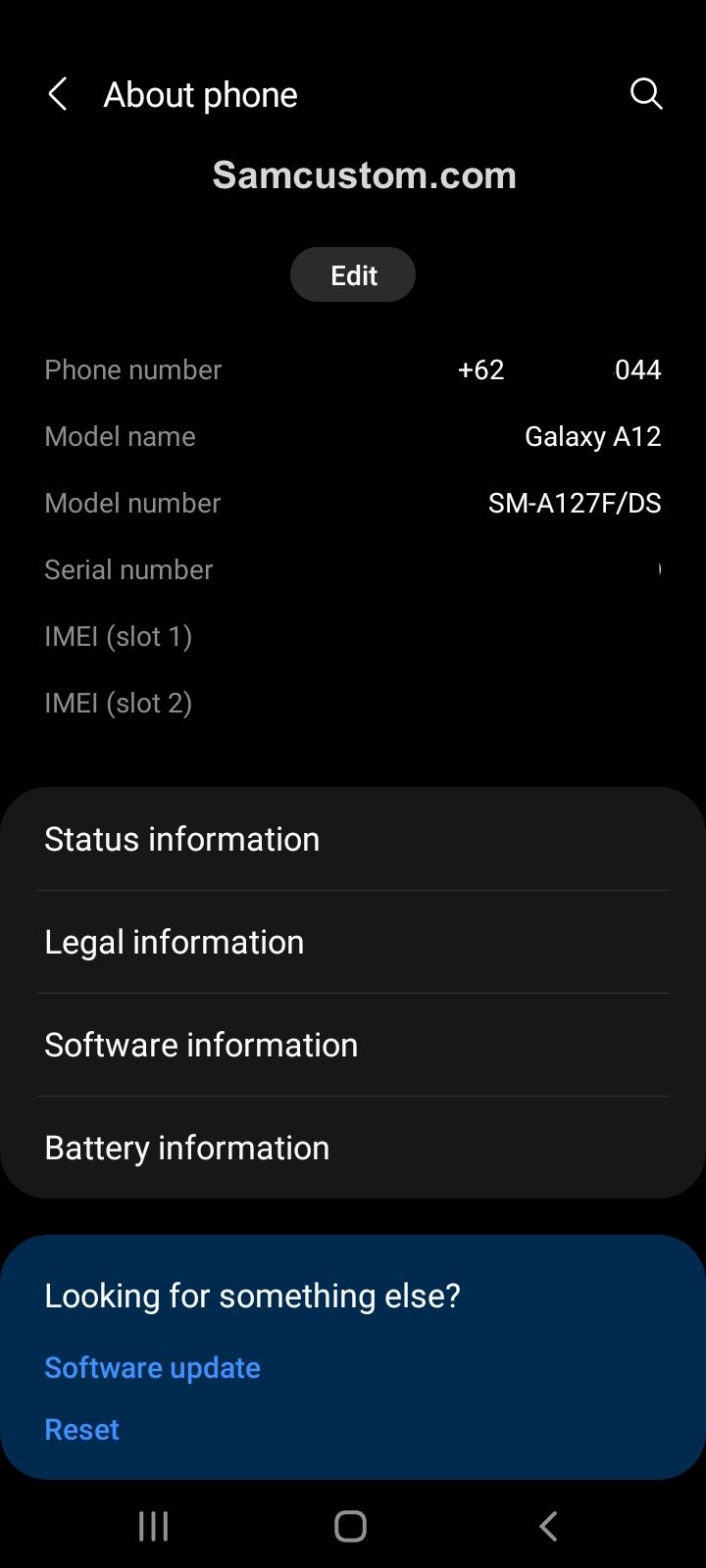
Task: Follow the Software update link
Action: (152, 1368)
